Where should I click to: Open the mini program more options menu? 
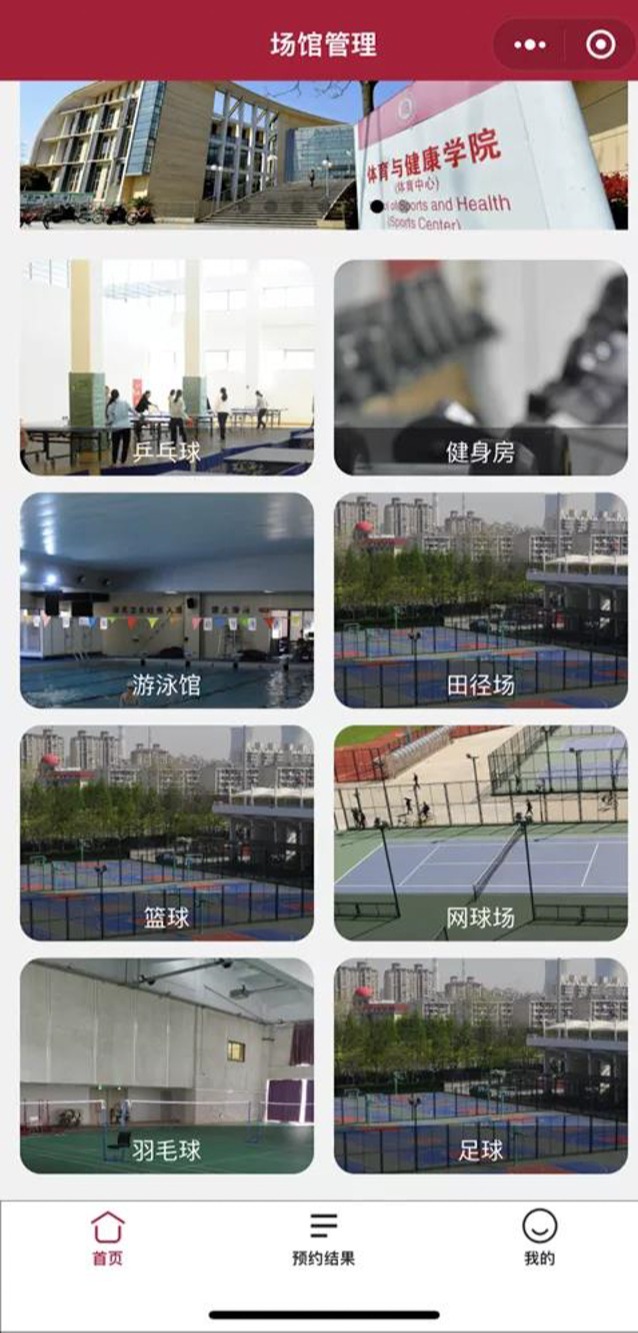530,44
